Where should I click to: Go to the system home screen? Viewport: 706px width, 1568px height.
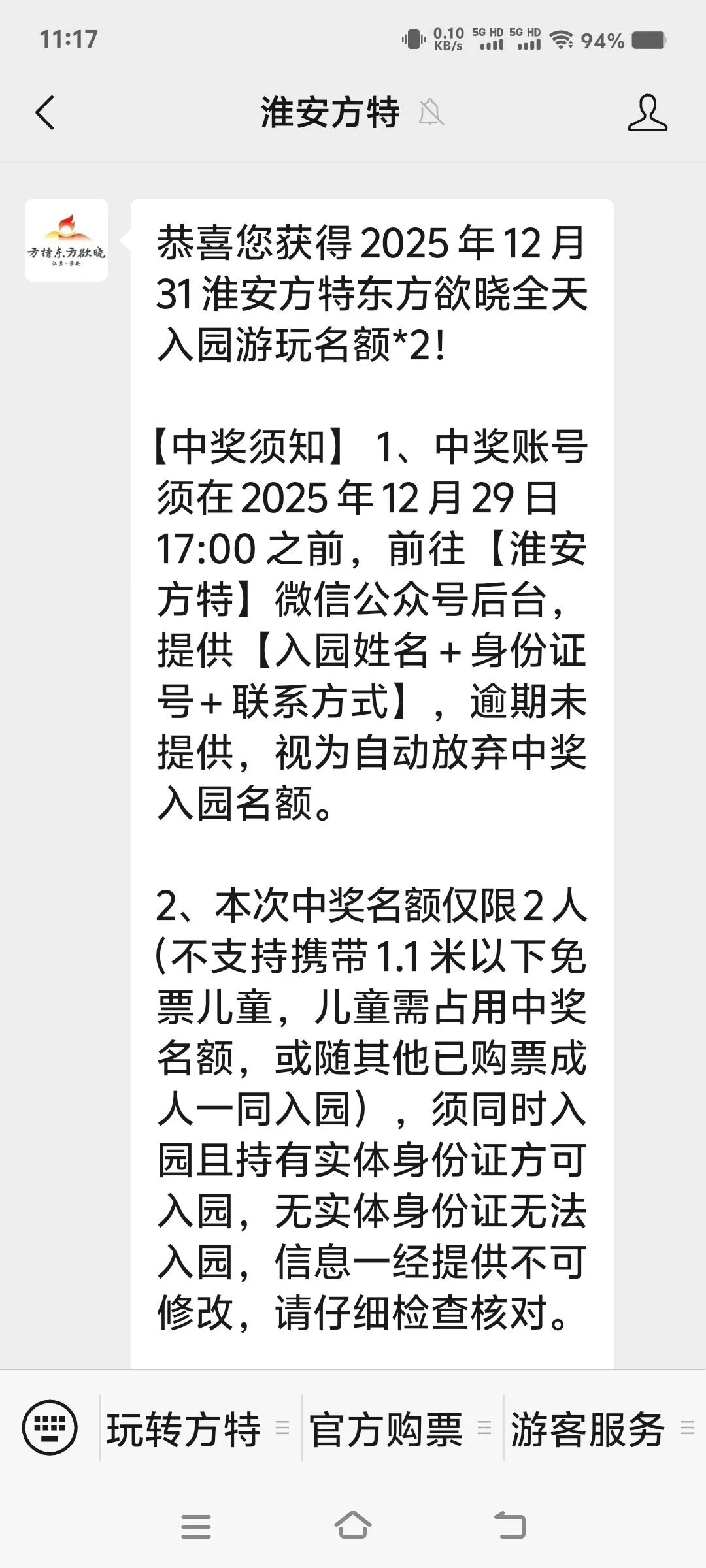pyautogui.click(x=353, y=1526)
